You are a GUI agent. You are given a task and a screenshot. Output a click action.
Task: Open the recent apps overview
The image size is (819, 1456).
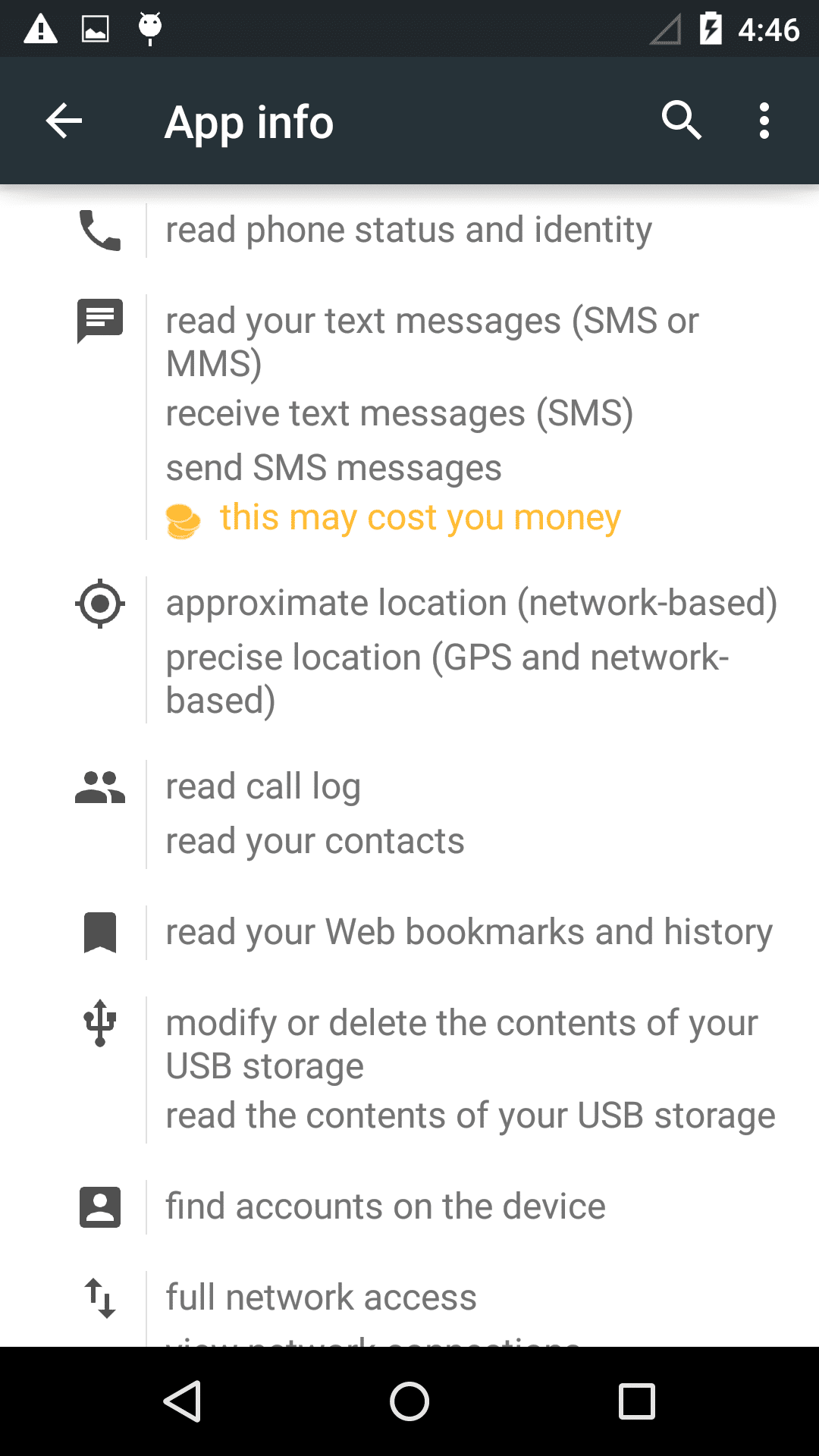[637, 1401]
